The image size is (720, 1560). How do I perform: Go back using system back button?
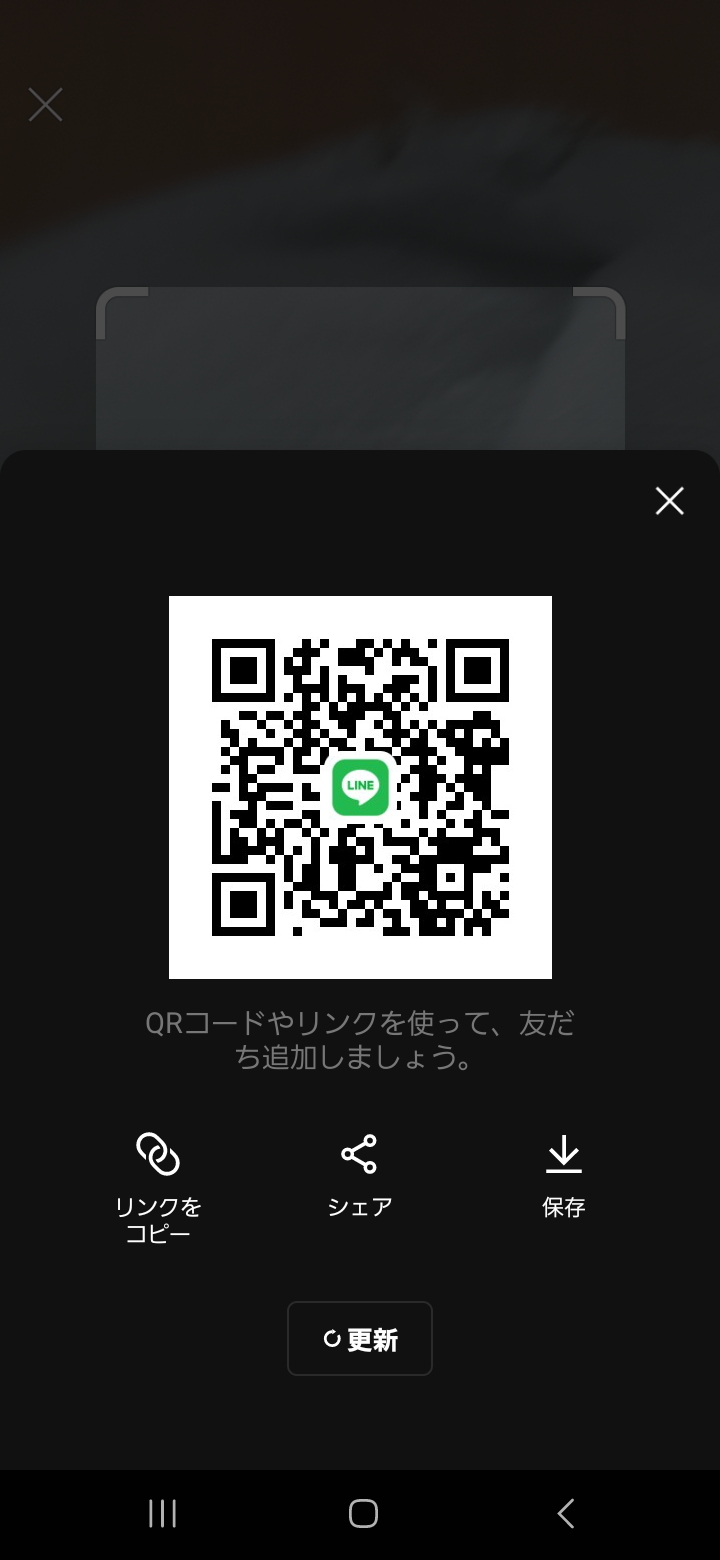(x=565, y=1513)
